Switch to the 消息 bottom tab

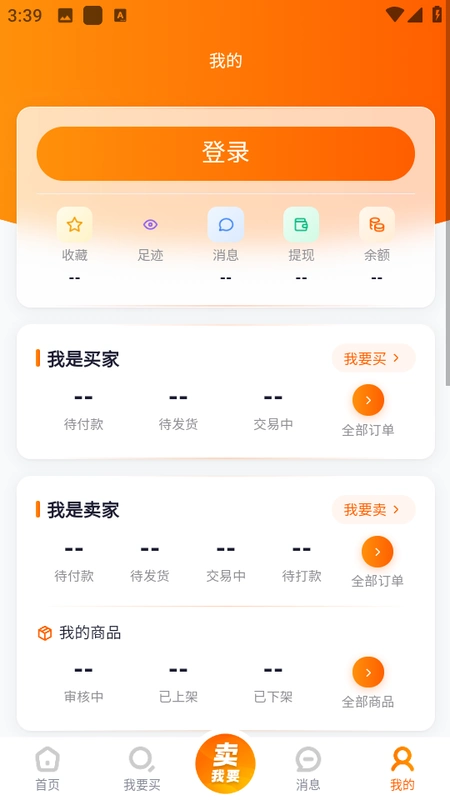pyautogui.click(x=308, y=769)
